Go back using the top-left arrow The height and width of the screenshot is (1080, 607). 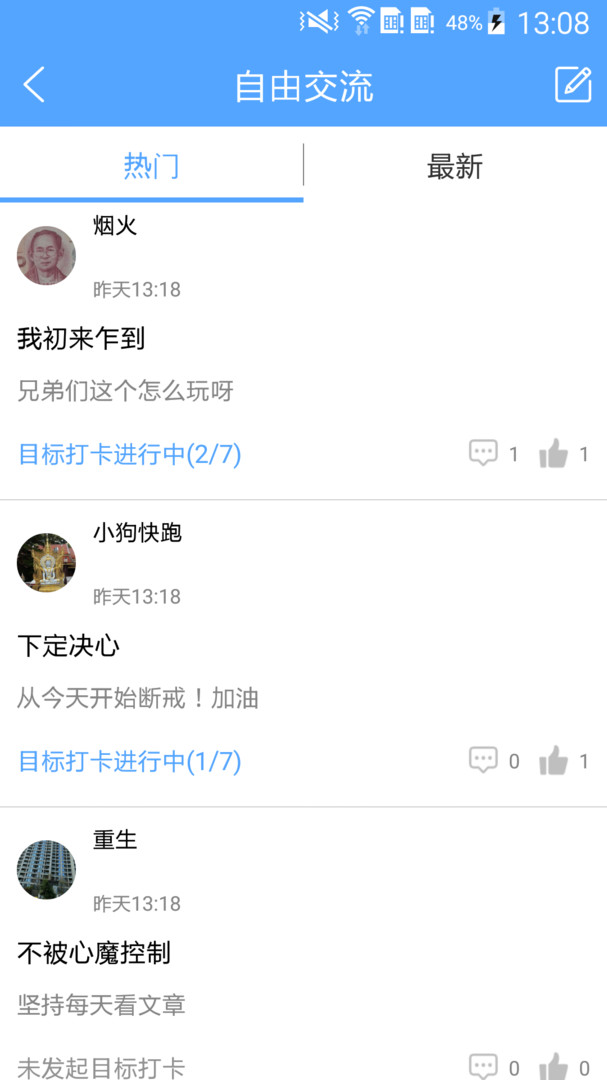coord(34,85)
